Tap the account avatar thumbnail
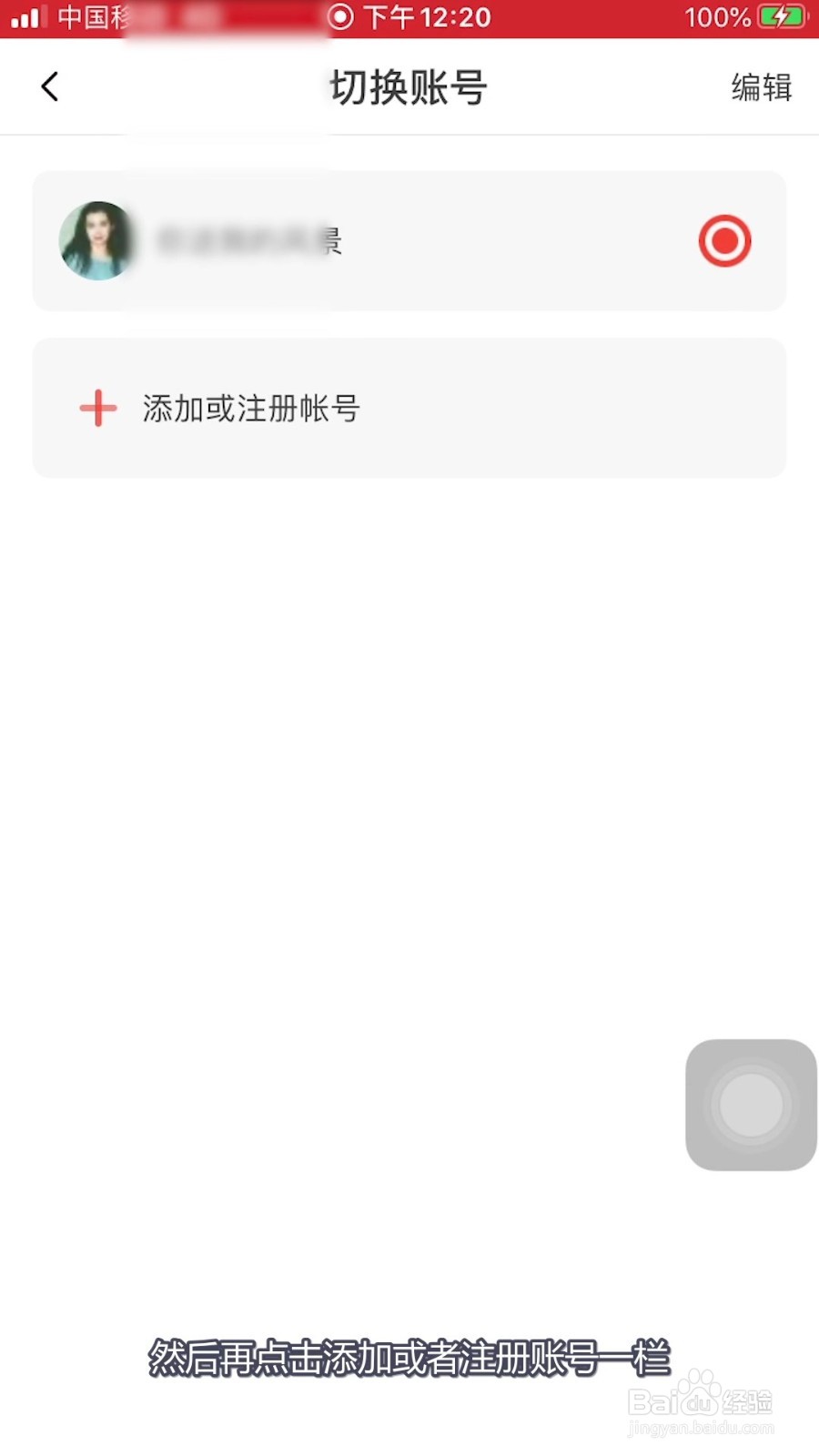Viewport: 819px width, 1456px height. click(96, 240)
